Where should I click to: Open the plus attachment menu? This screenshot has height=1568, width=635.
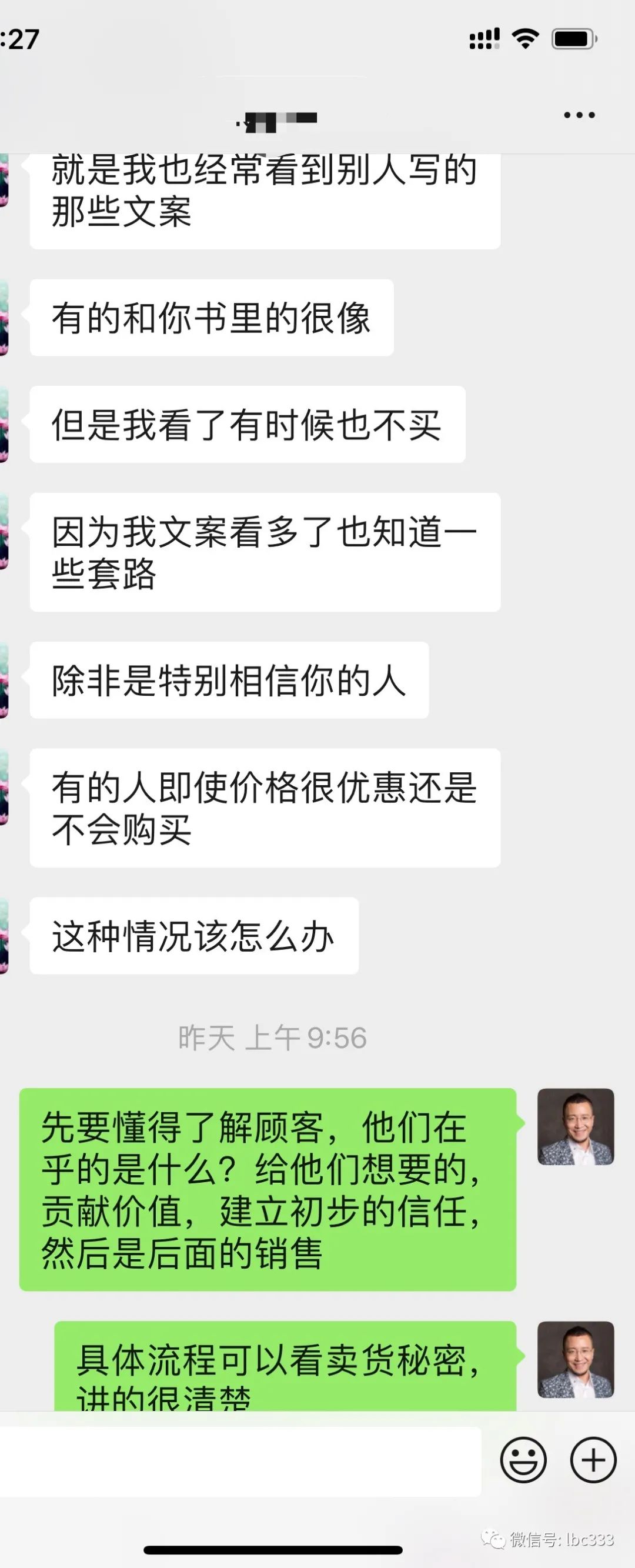click(x=593, y=1460)
